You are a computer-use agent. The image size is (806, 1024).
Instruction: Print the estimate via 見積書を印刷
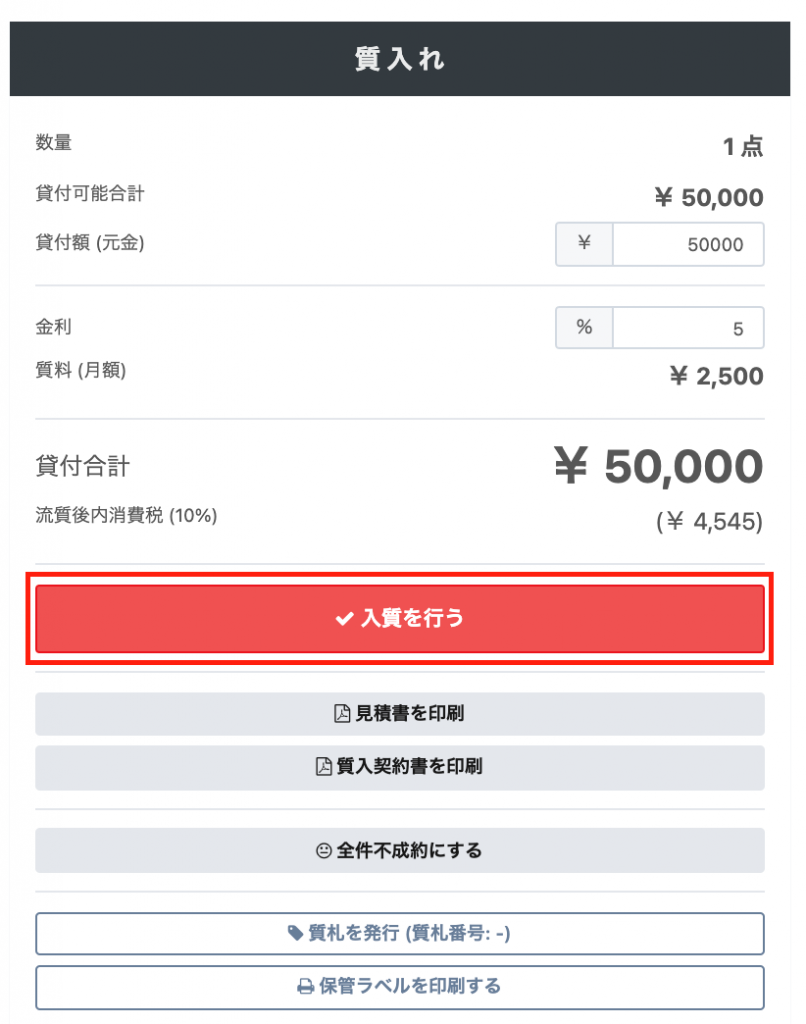click(x=400, y=714)
